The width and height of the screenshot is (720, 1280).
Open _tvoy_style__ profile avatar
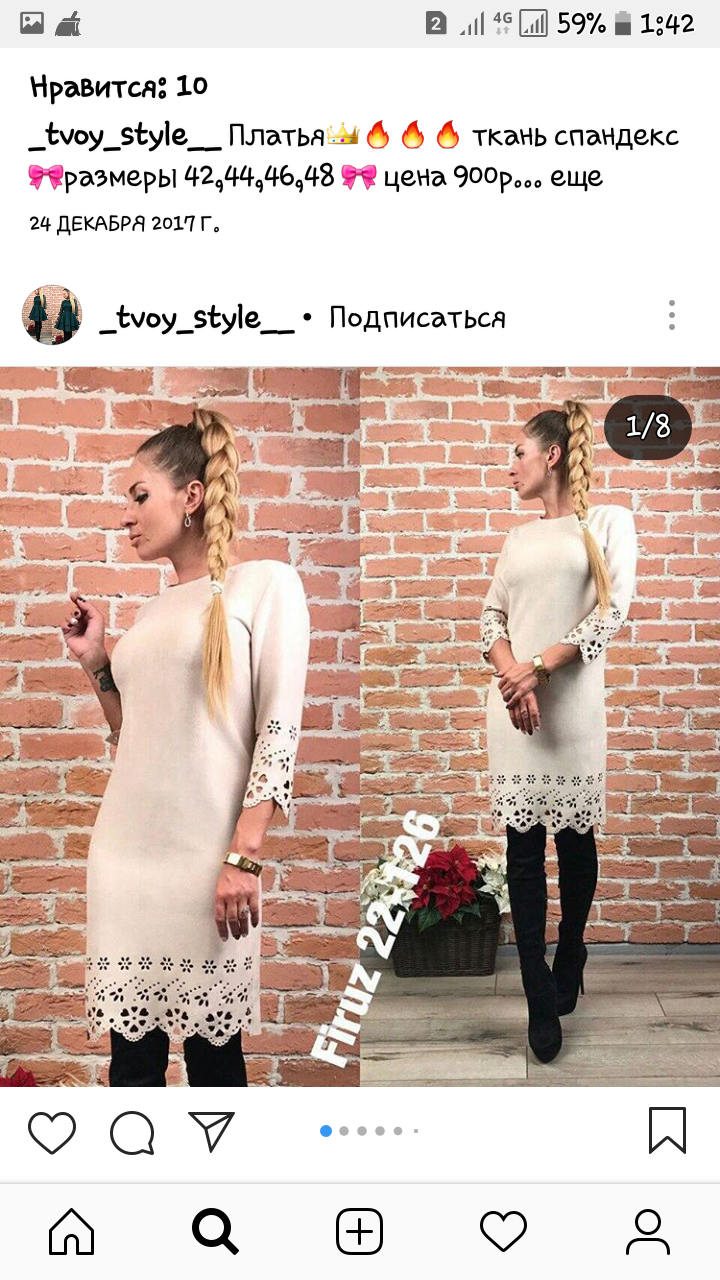(x=52, y=315)
